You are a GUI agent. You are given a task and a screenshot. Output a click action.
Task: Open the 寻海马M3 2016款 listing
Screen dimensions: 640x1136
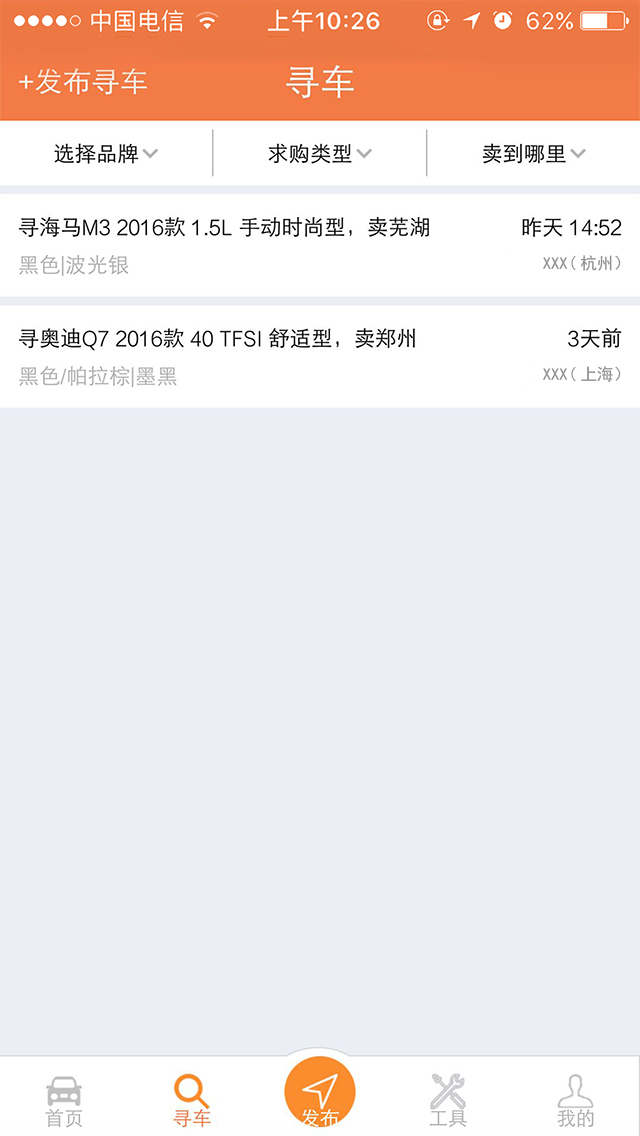[x=320, y=245]
